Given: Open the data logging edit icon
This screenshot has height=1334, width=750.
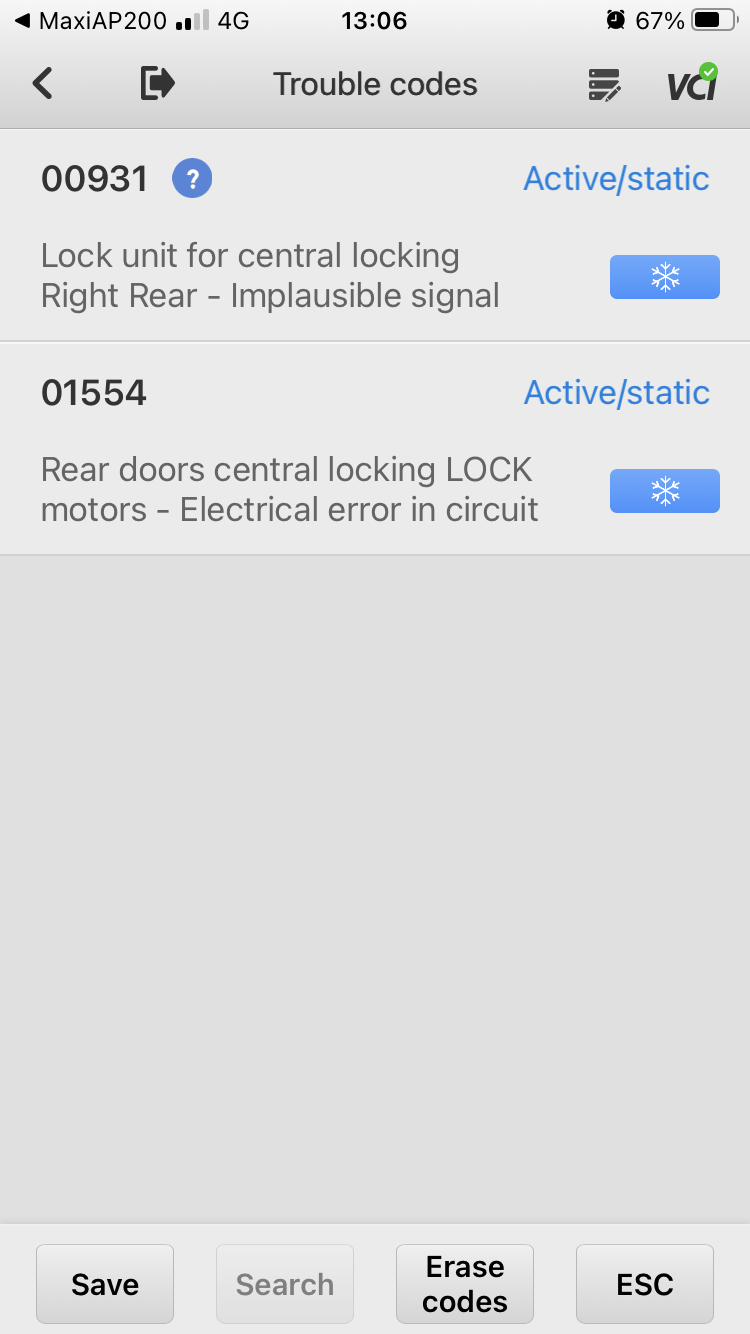Looking at the screenshot, I should click(x=604, y=85).
